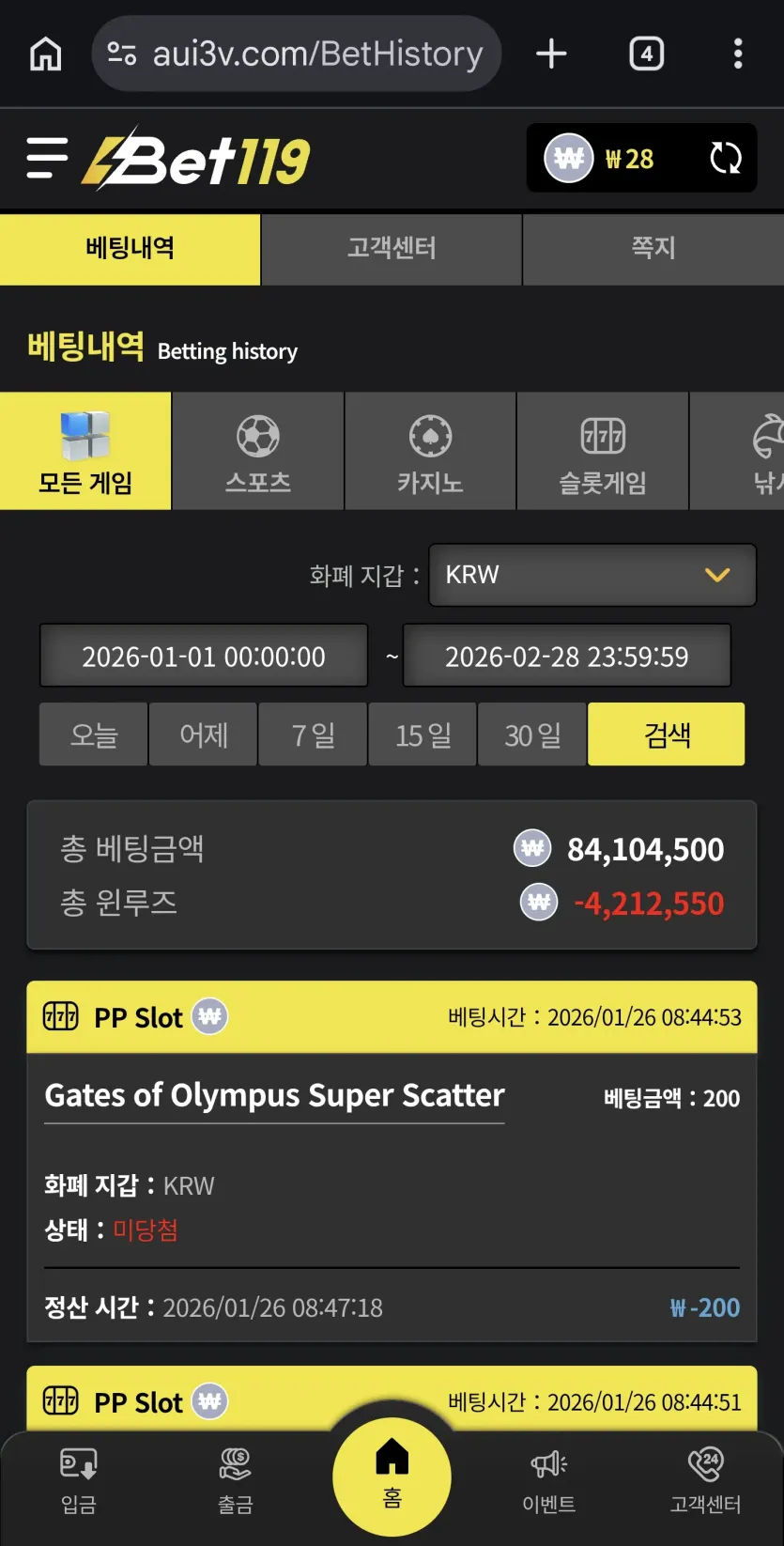Image resolution: width=784 pixels, height=1546 pixels.
Task: Choose the 7일 range
Action: (313, 734)
